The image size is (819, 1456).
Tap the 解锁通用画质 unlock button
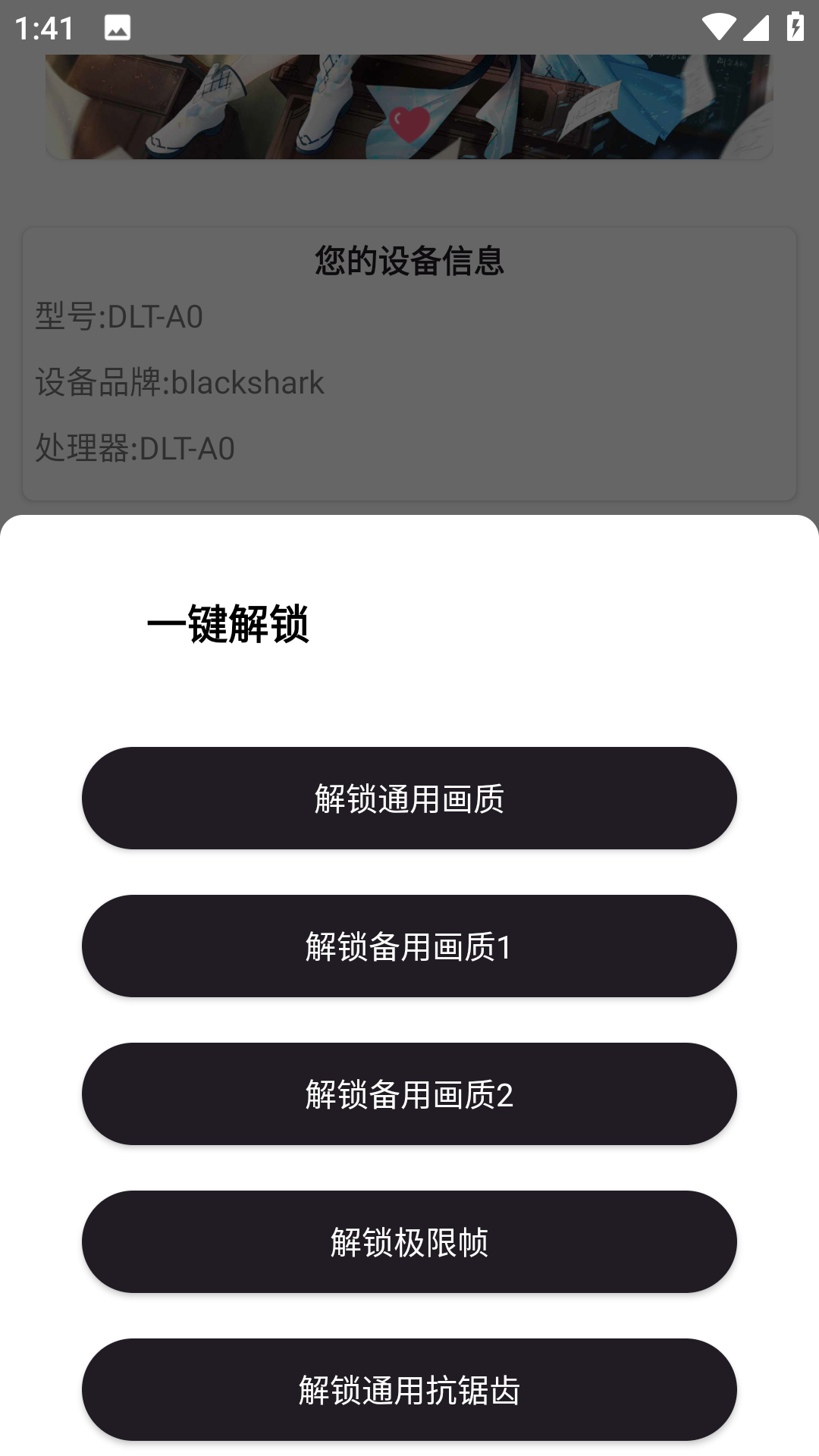(x=409, y=799)
